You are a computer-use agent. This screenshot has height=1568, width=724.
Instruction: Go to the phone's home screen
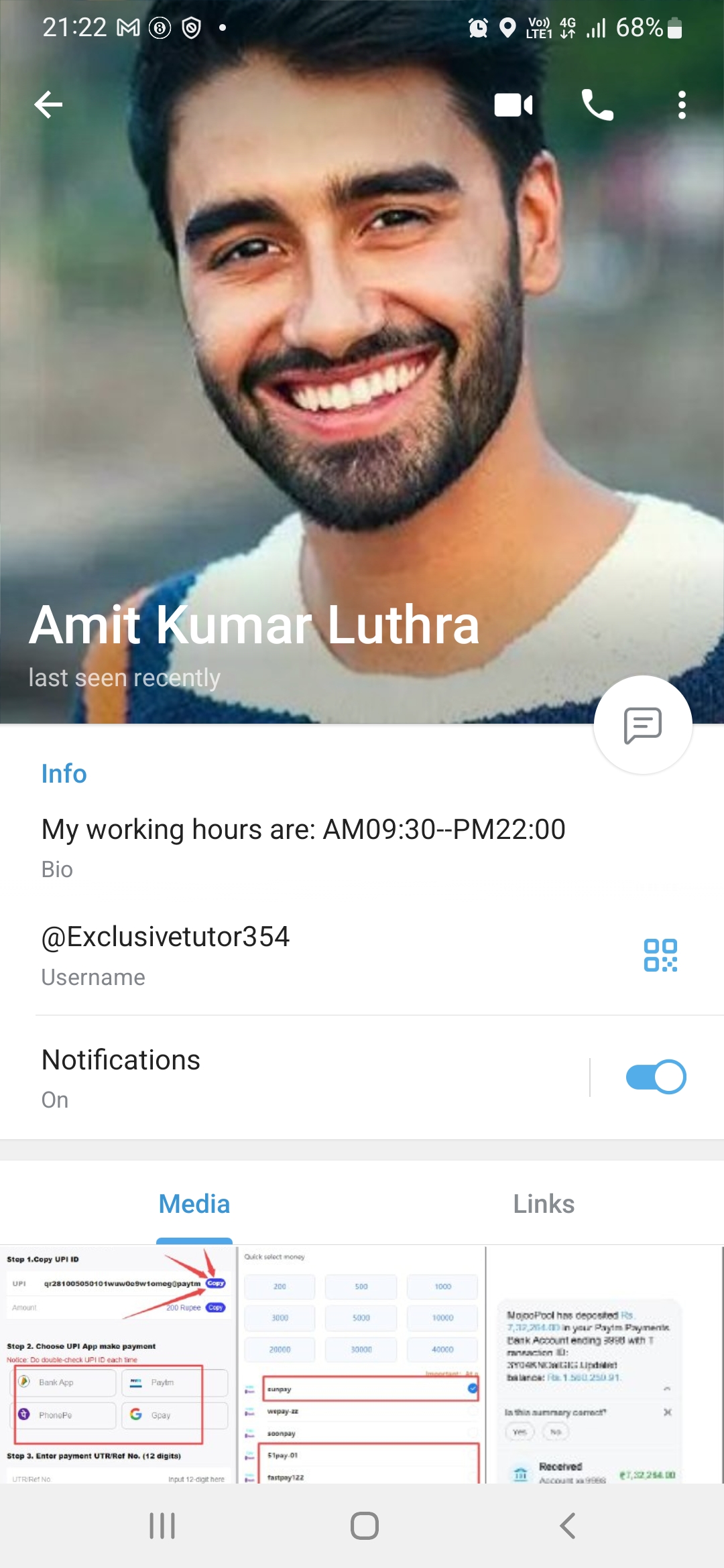pos(364,1526)
